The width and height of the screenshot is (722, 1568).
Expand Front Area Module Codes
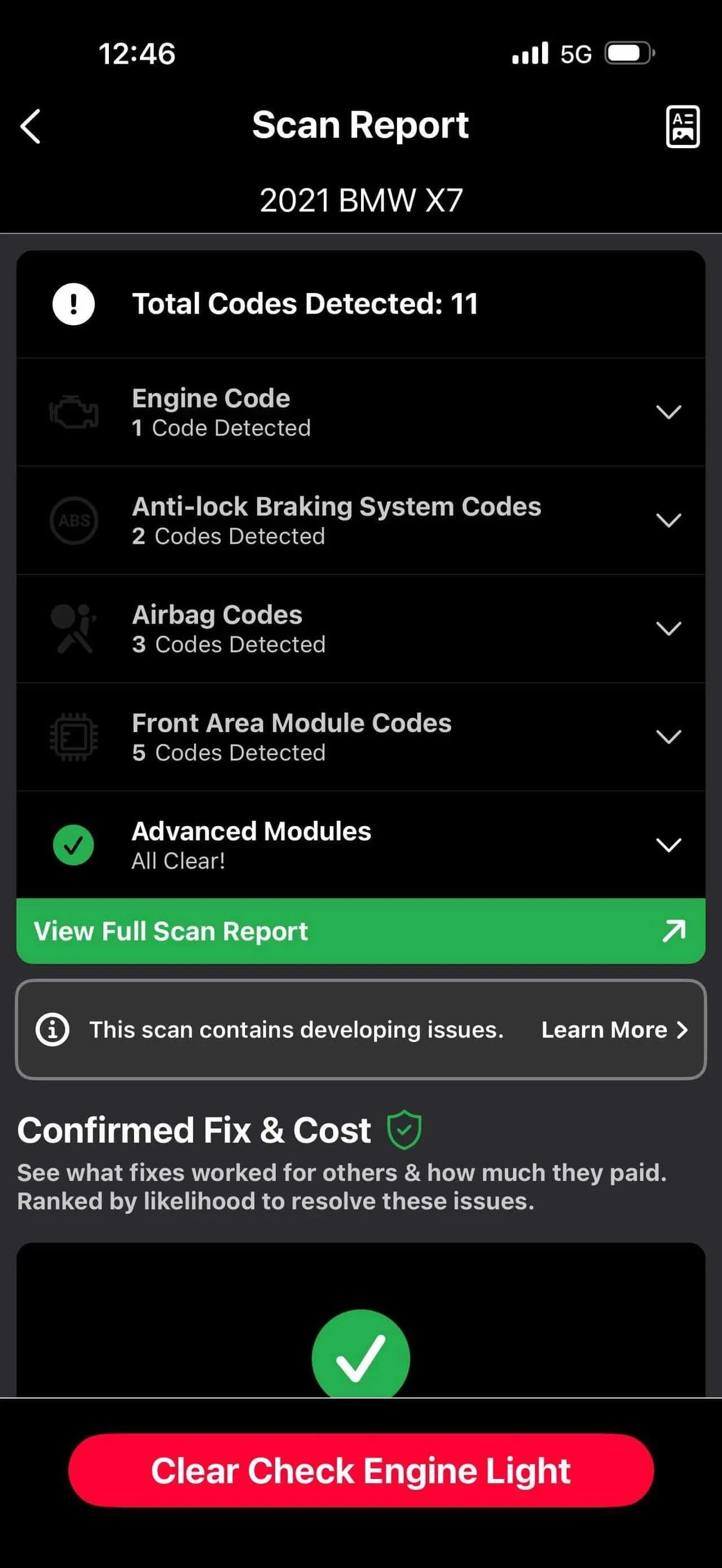pyautogui.click(x=360, y=737)
